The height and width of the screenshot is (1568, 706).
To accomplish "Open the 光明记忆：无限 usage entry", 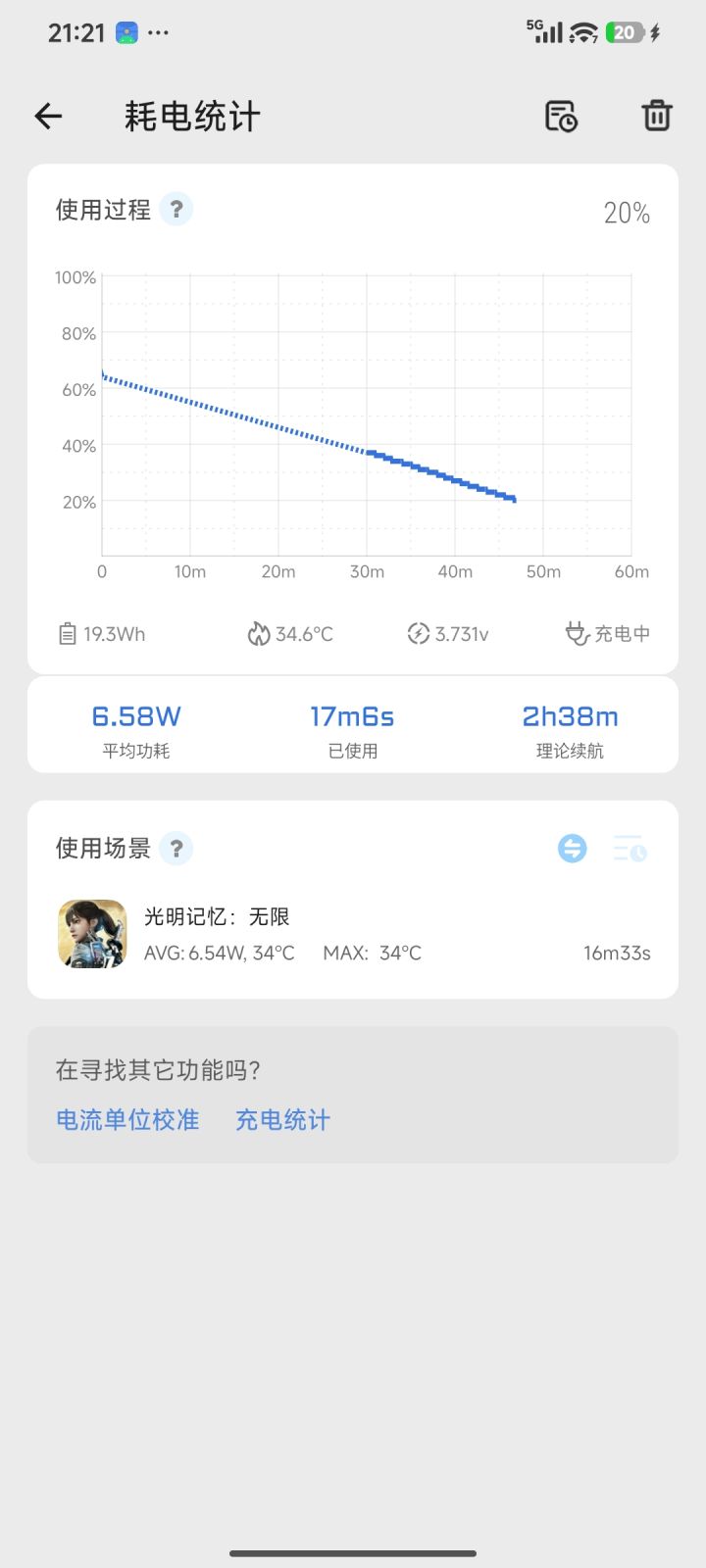I will click(x=353, y=934).
